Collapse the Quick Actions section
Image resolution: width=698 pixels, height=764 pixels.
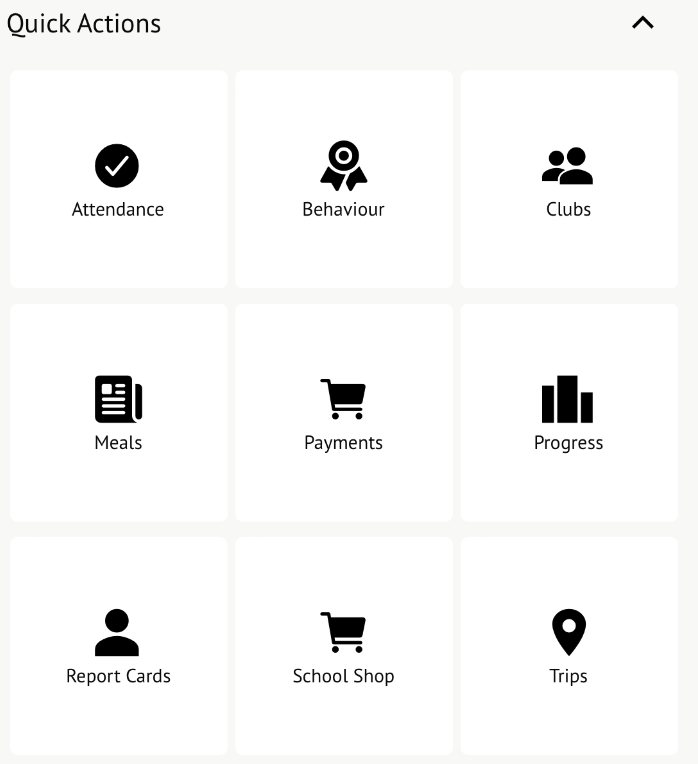[643, 23]
